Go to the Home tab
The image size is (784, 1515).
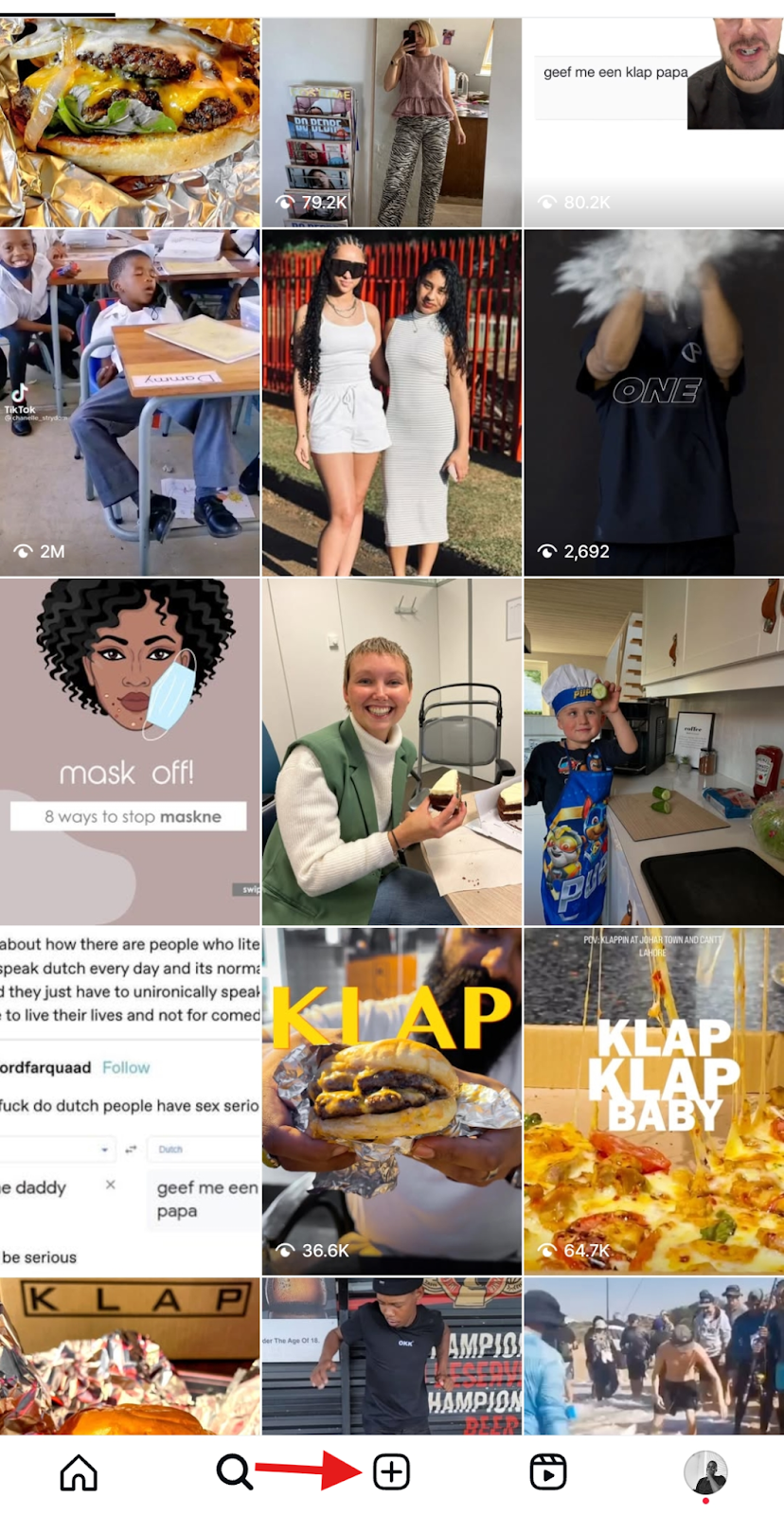[x=79, y=1472]
